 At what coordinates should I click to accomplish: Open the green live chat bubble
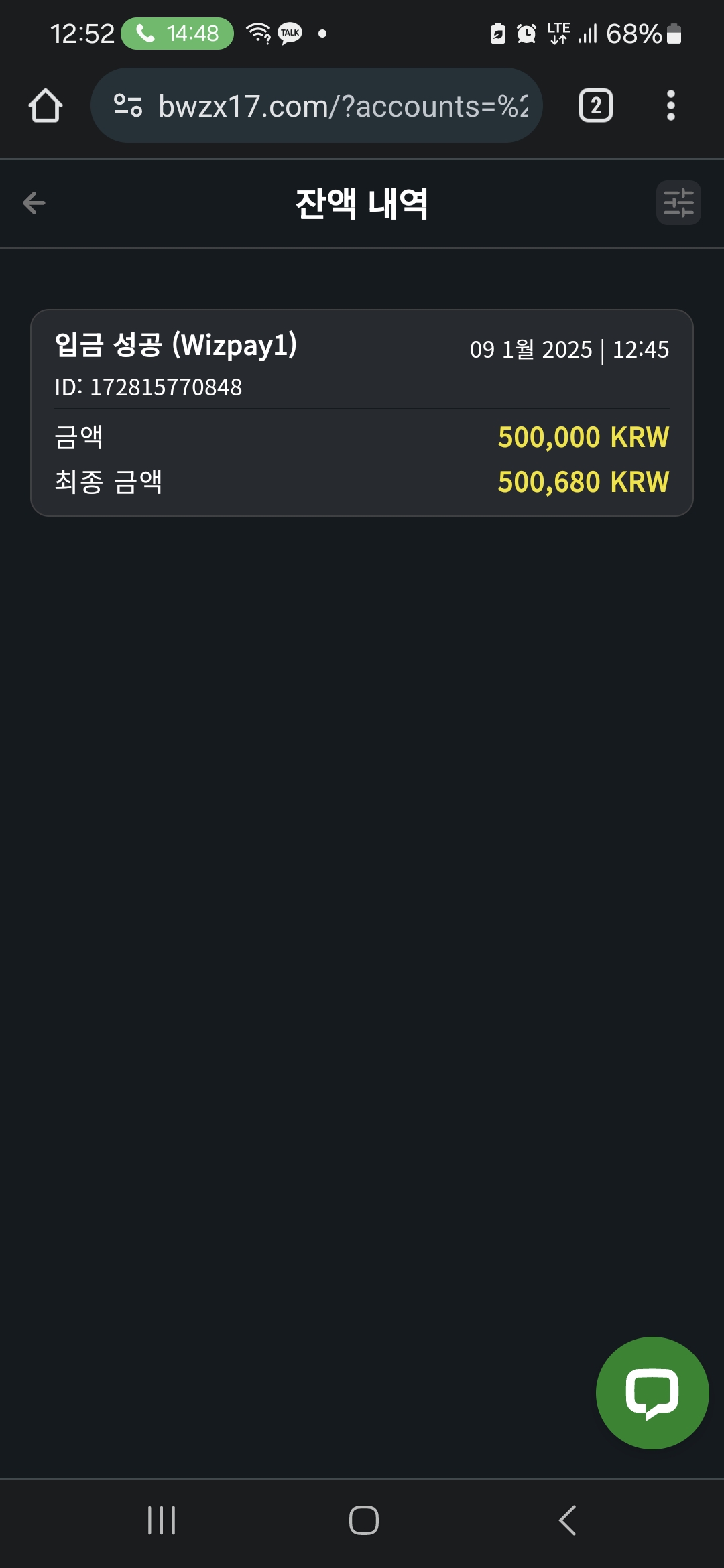pos(652,1393)
